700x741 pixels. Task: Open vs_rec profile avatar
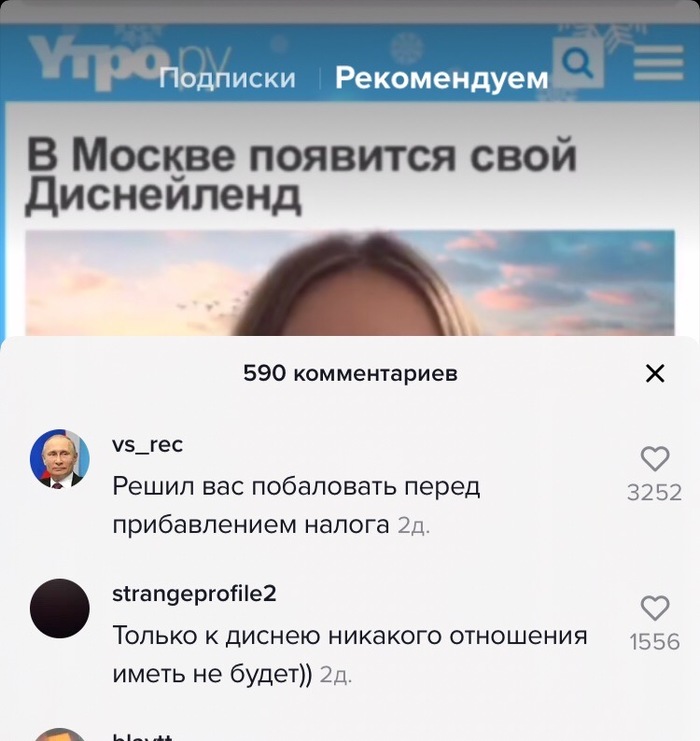click(x=60, y=459)
